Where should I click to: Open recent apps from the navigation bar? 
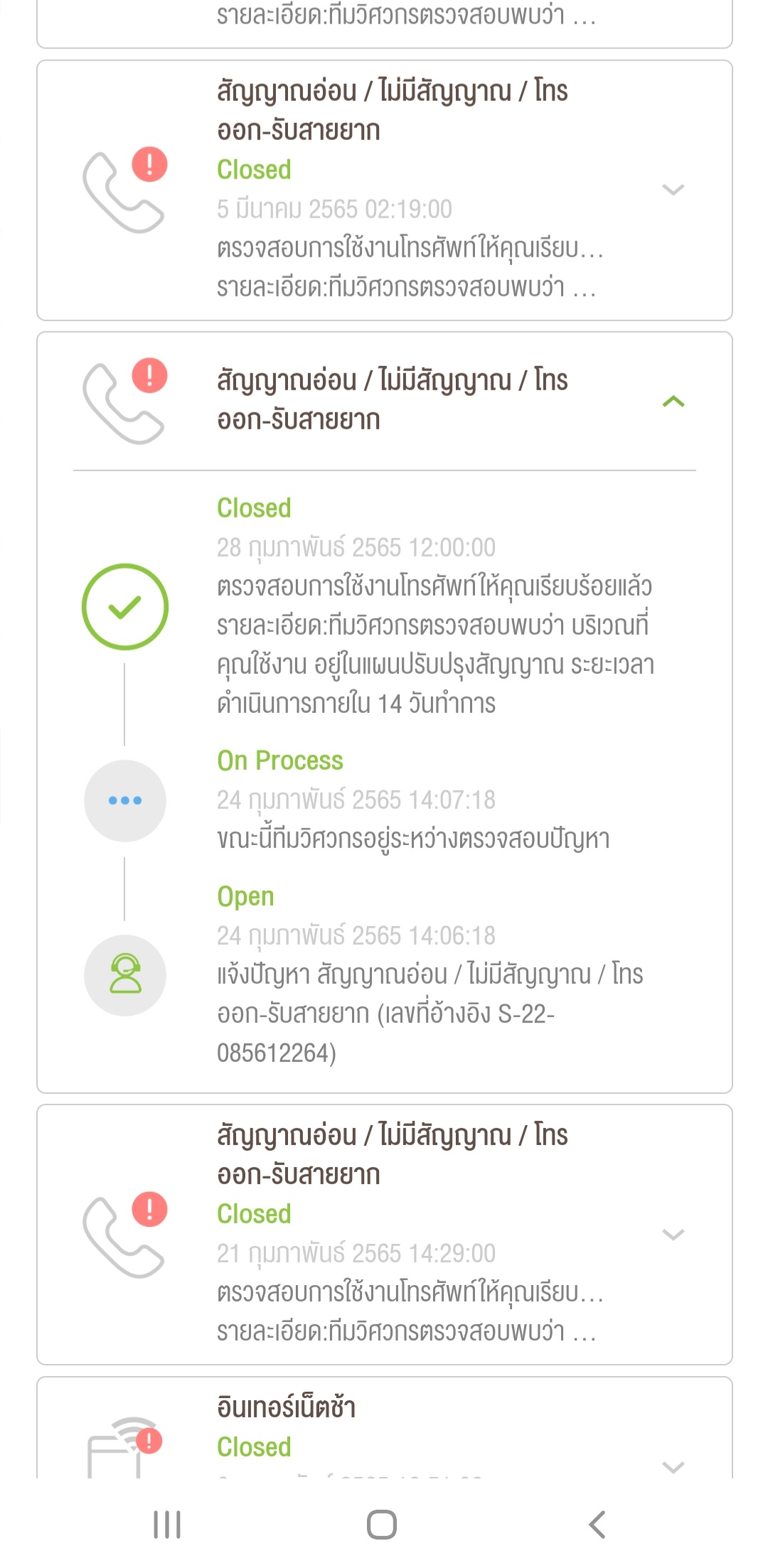[x=168, y=1525]
